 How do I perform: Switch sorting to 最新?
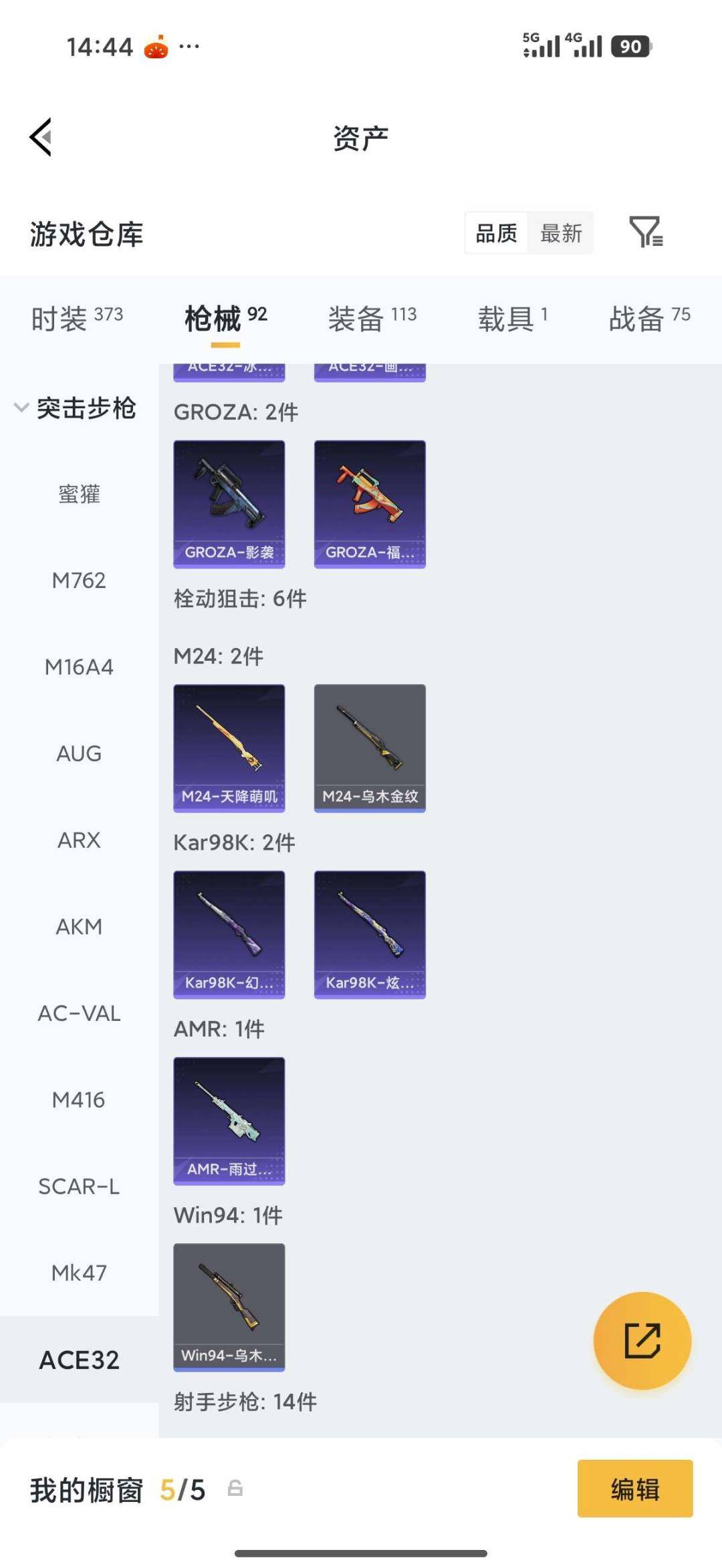tap(562, 233)
